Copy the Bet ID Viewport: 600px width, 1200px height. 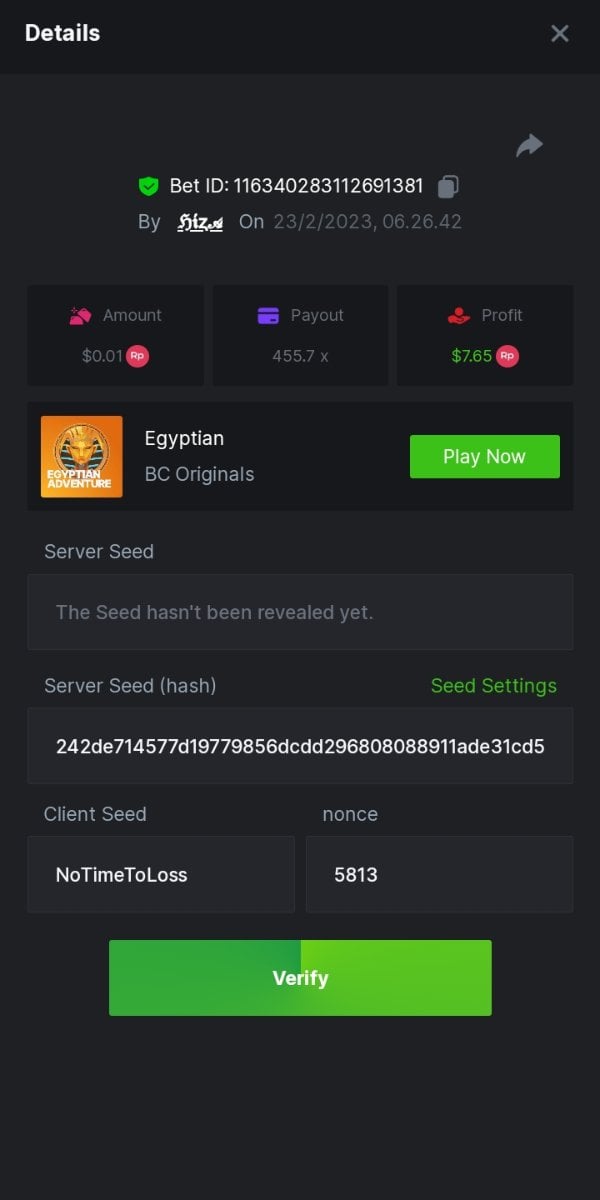(x=449, y=186)
